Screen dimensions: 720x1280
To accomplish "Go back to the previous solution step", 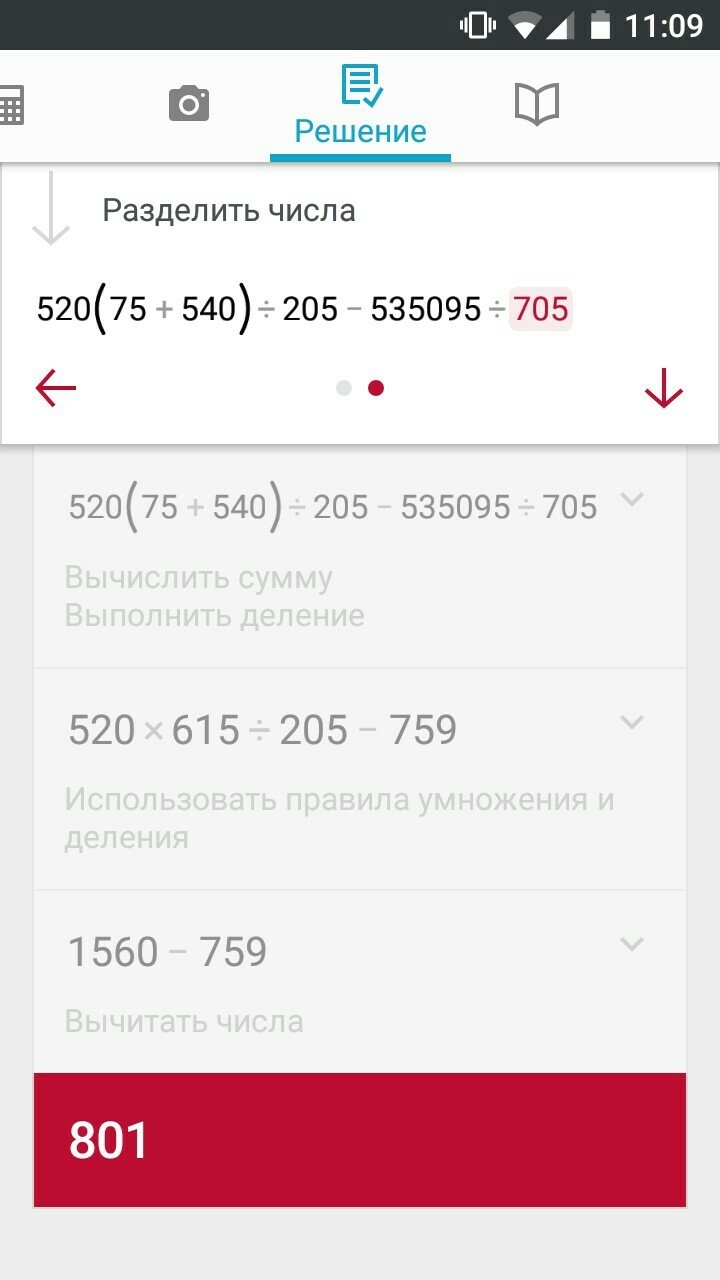I will pyautogui.click(x=56, y=388).
